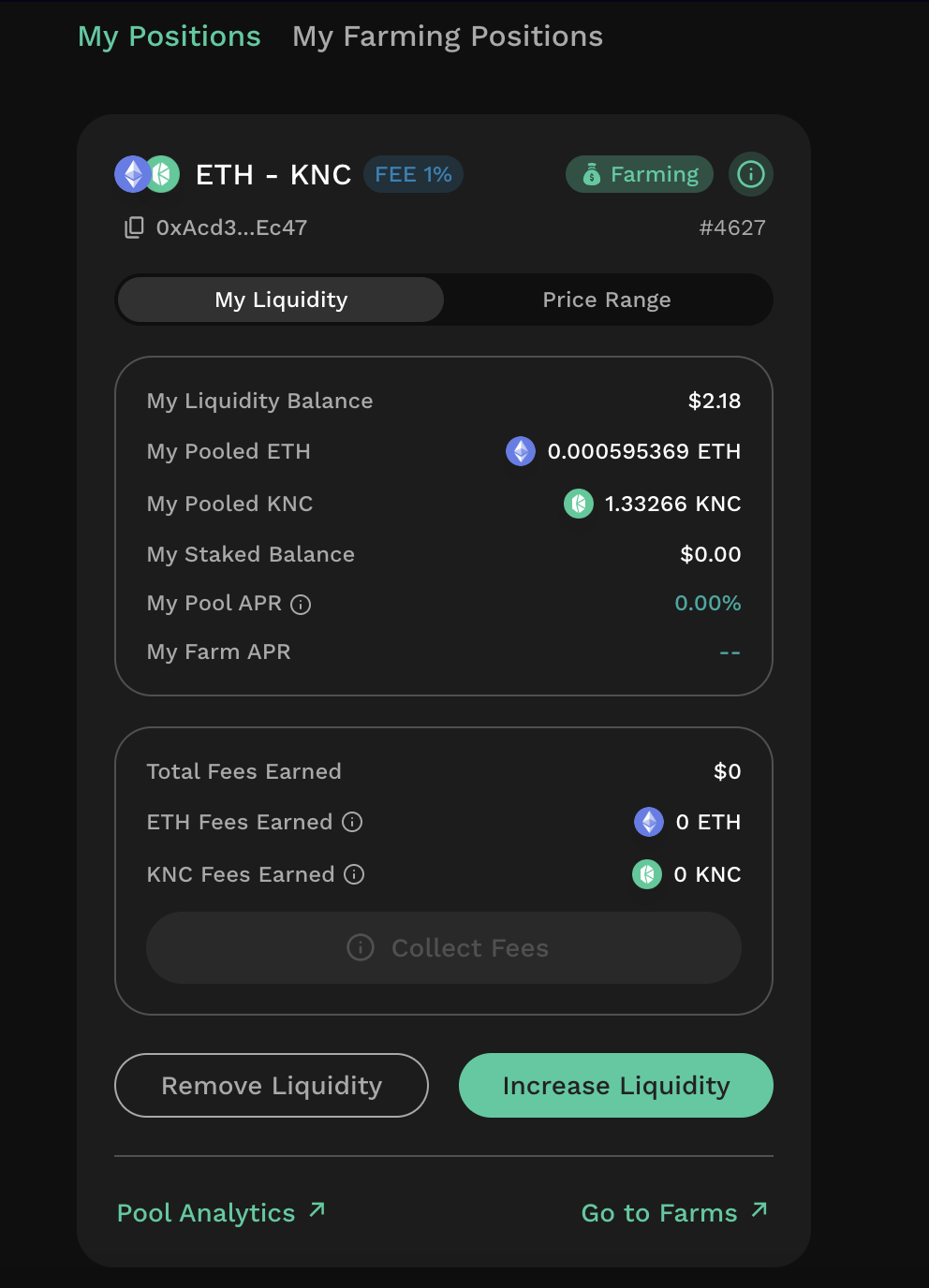The image size is (929, 1288).
Task: Open the ETH Fees Earned info tooltip
Action: [x=351, y=822]
